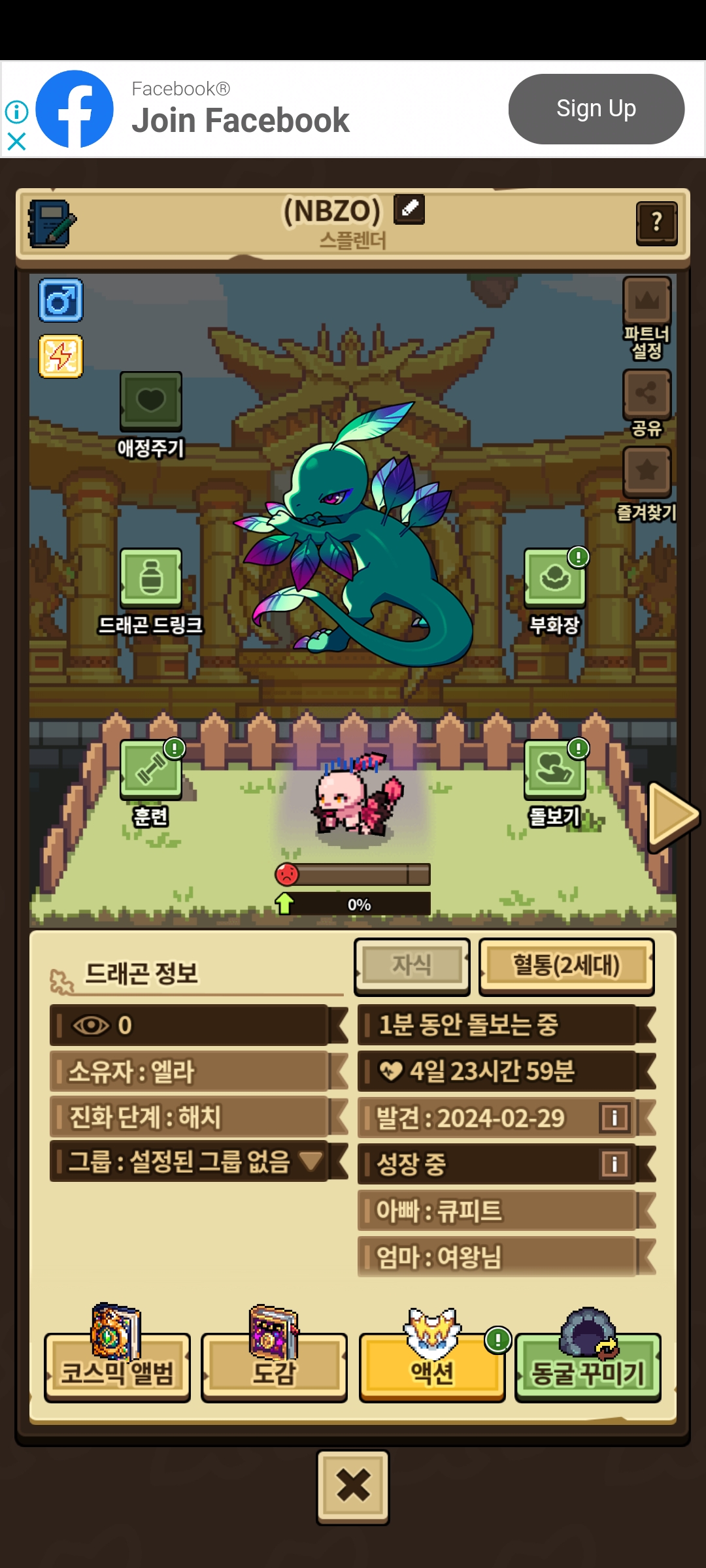Open the help question mark button
Screen dimensions: 706x1568
656,223
